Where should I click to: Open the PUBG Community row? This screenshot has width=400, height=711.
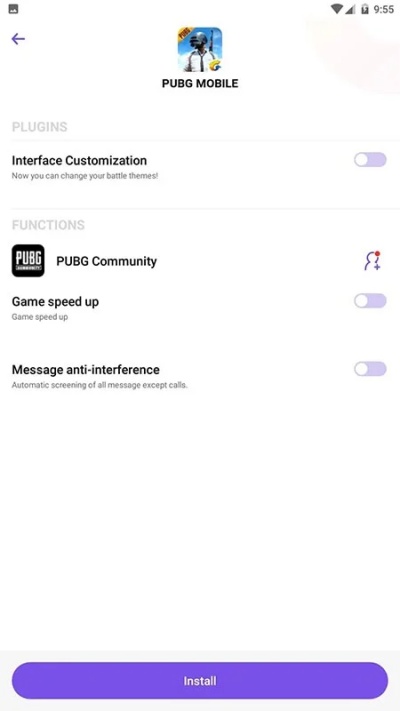(x=200, y=261)
